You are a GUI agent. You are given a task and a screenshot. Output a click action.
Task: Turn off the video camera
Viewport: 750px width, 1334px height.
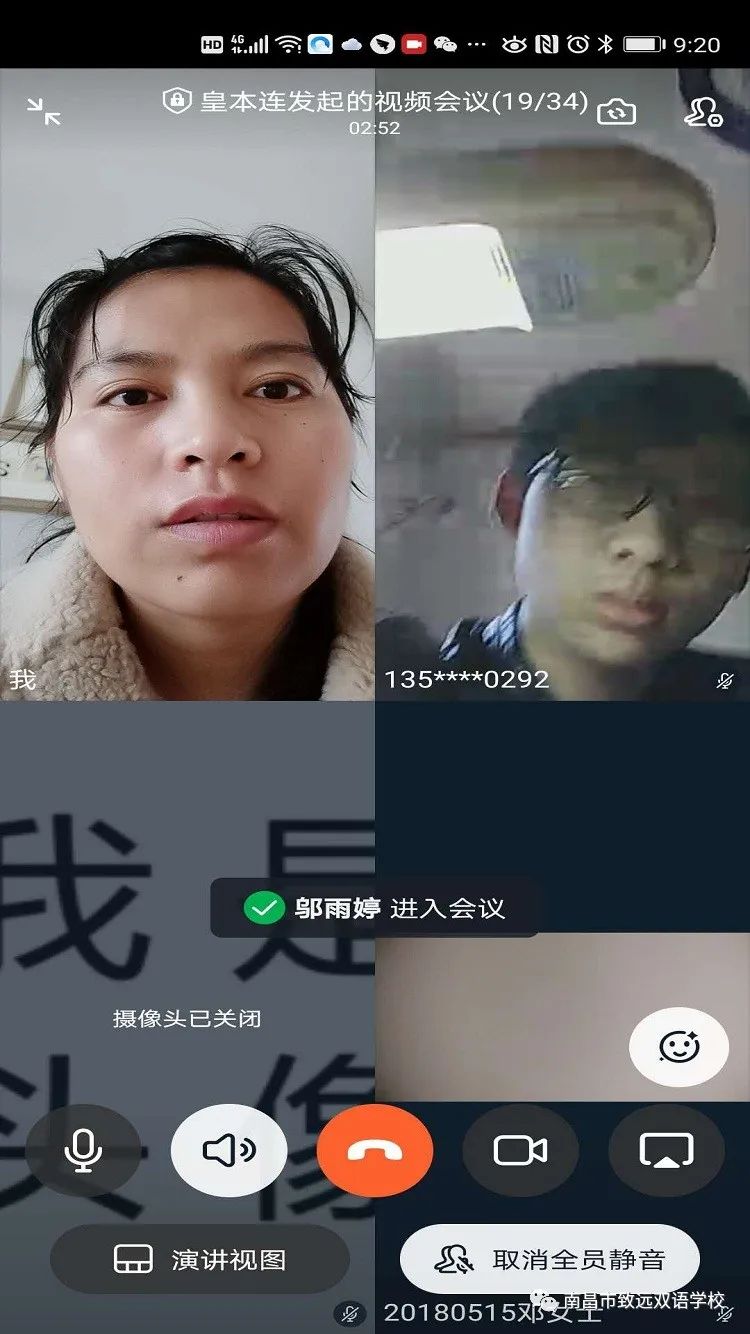521,1151
